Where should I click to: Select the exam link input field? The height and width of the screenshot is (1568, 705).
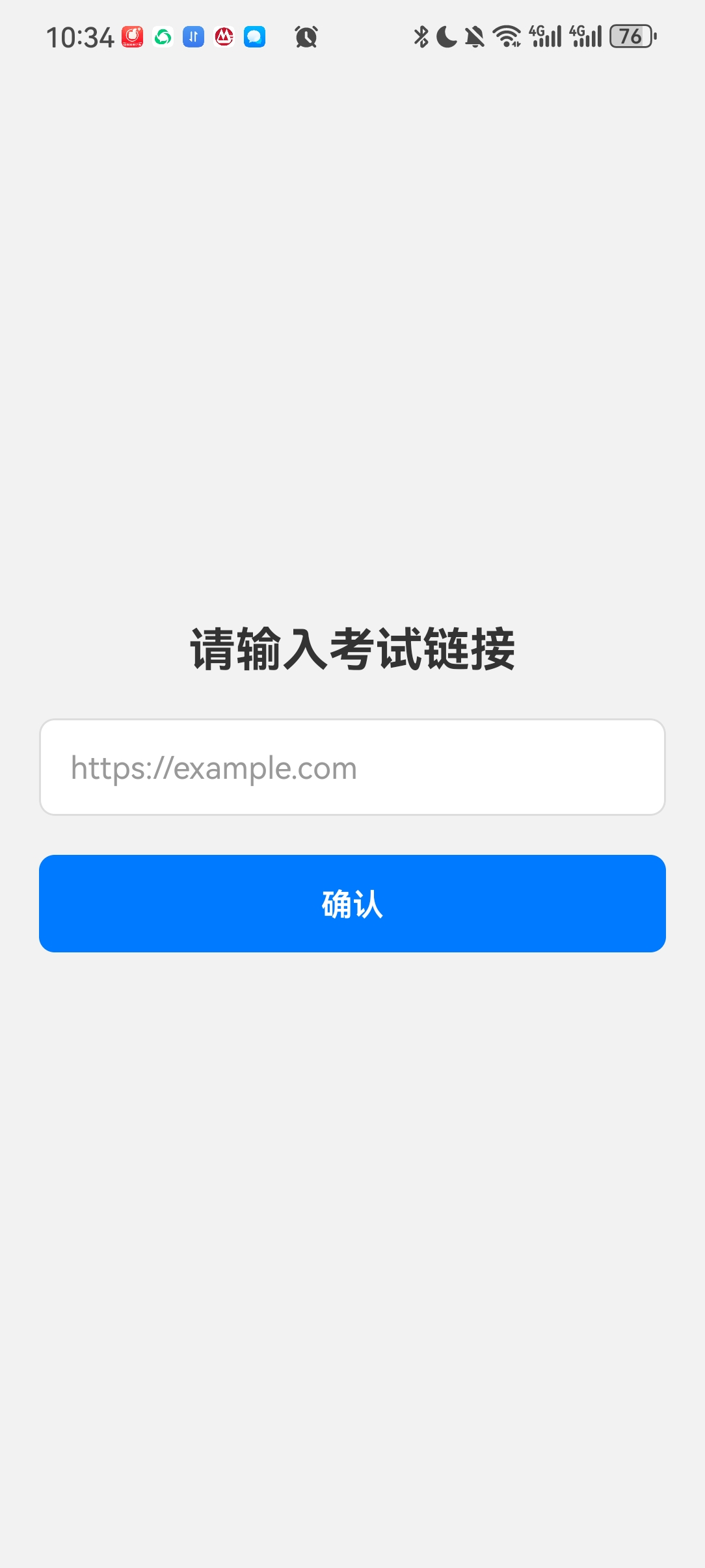[352, 766]
